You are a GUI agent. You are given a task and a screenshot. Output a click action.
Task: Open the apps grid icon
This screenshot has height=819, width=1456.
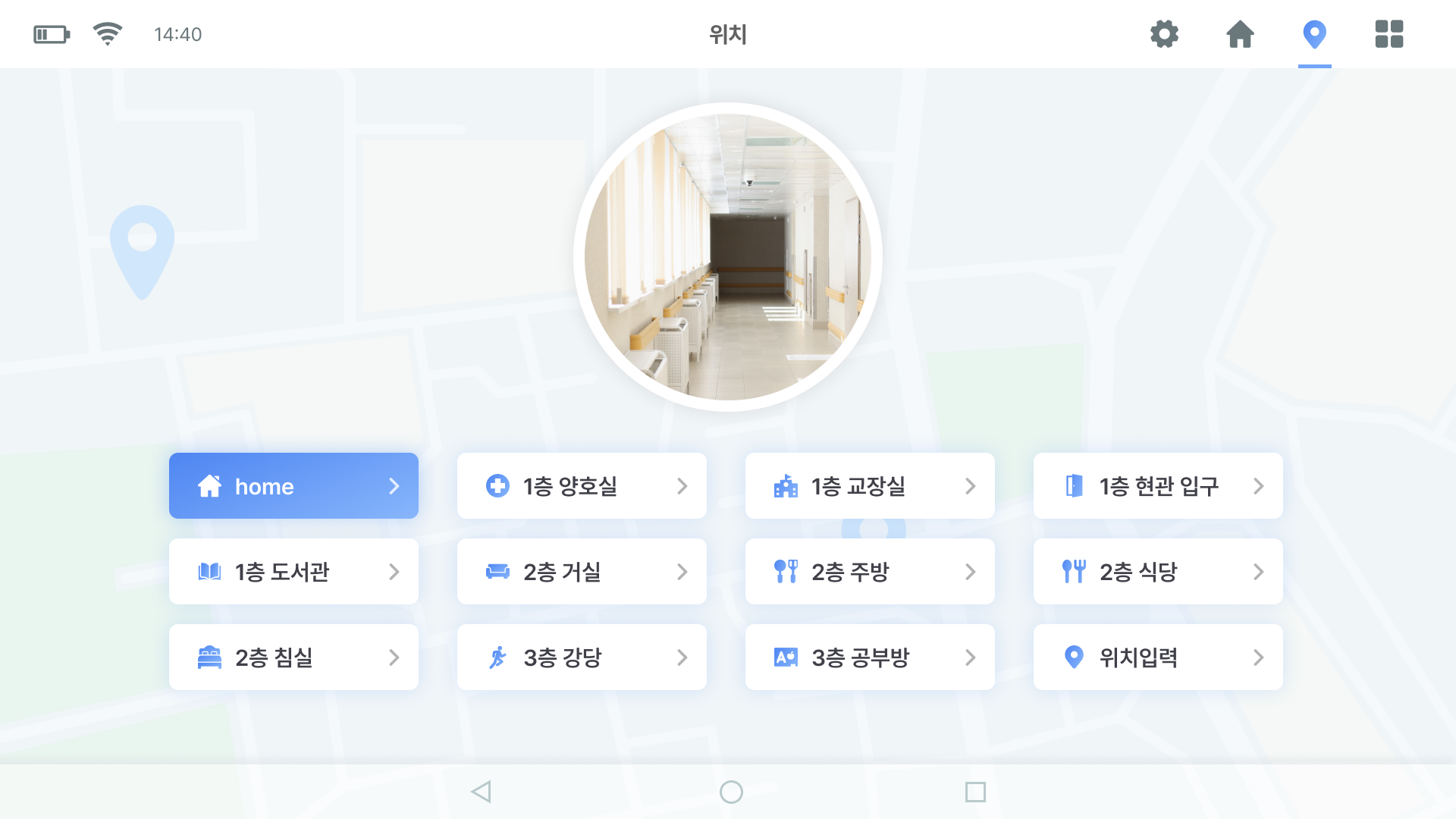tap(1389, 34)
